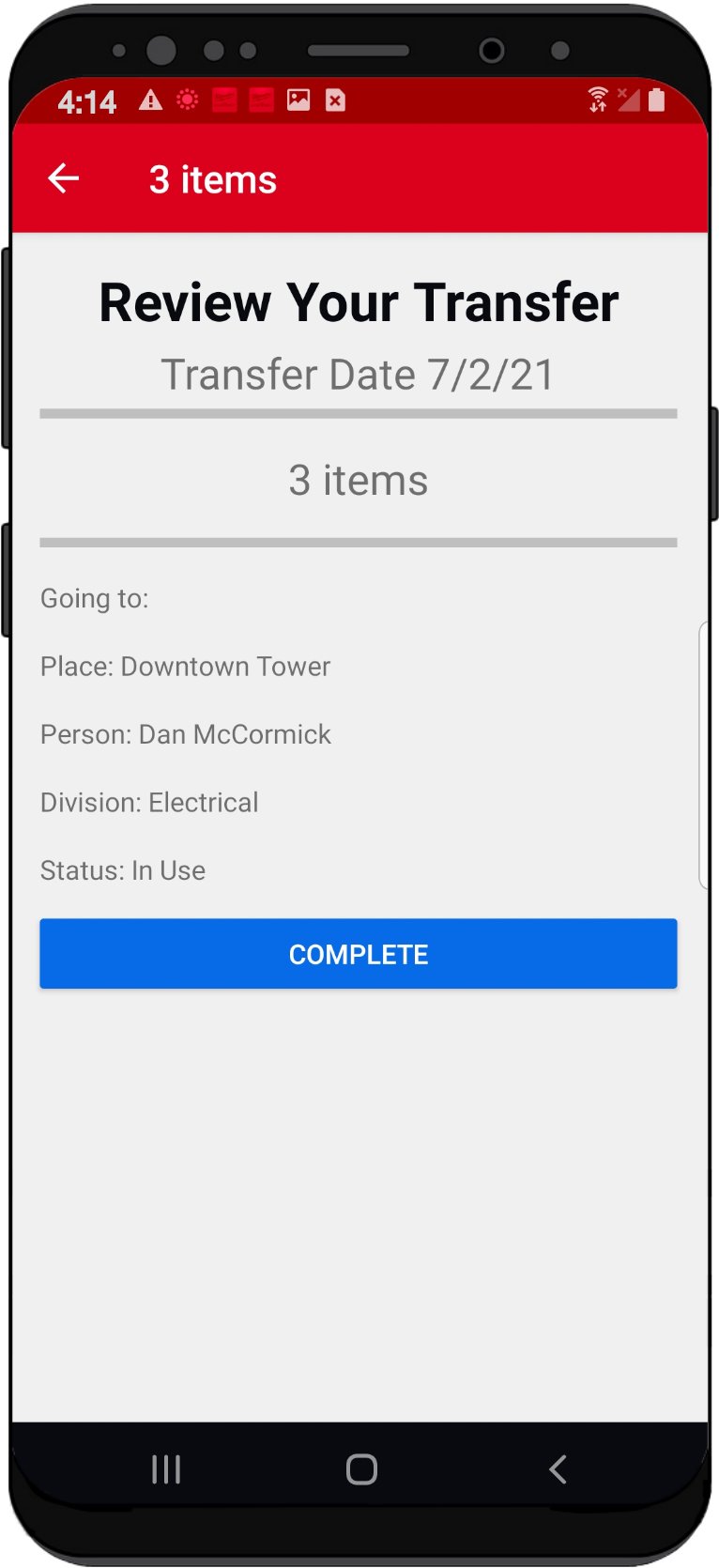
Task: Tap the back arrow in the red header
Action: coord(63,178)
